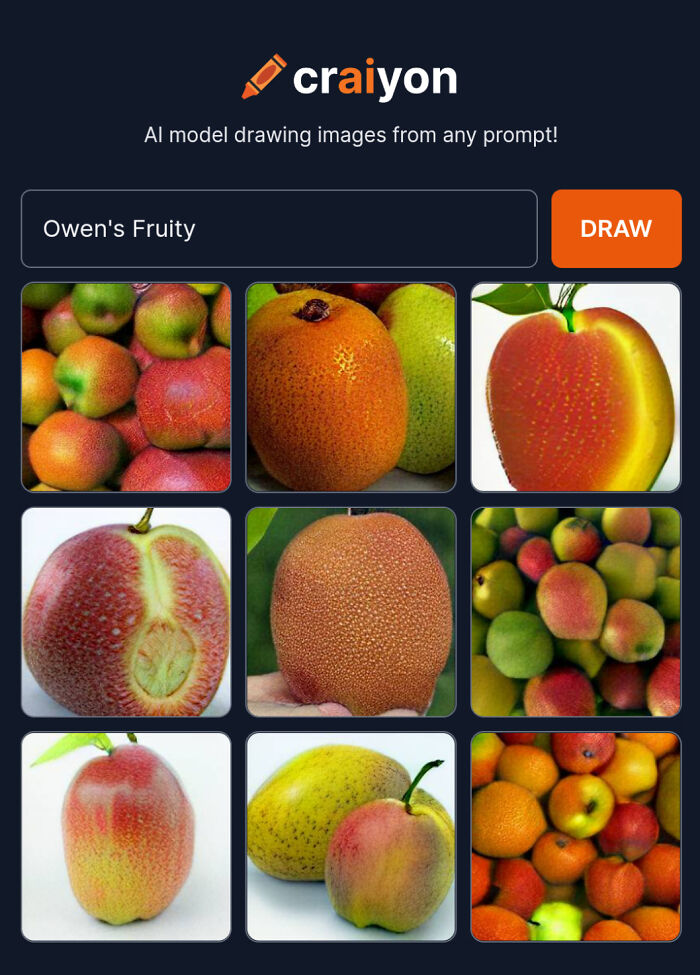Select the pile of oranges and apples image
Image resolution: width=700 pixels, height=975 pixels.
tap(576, 837)
